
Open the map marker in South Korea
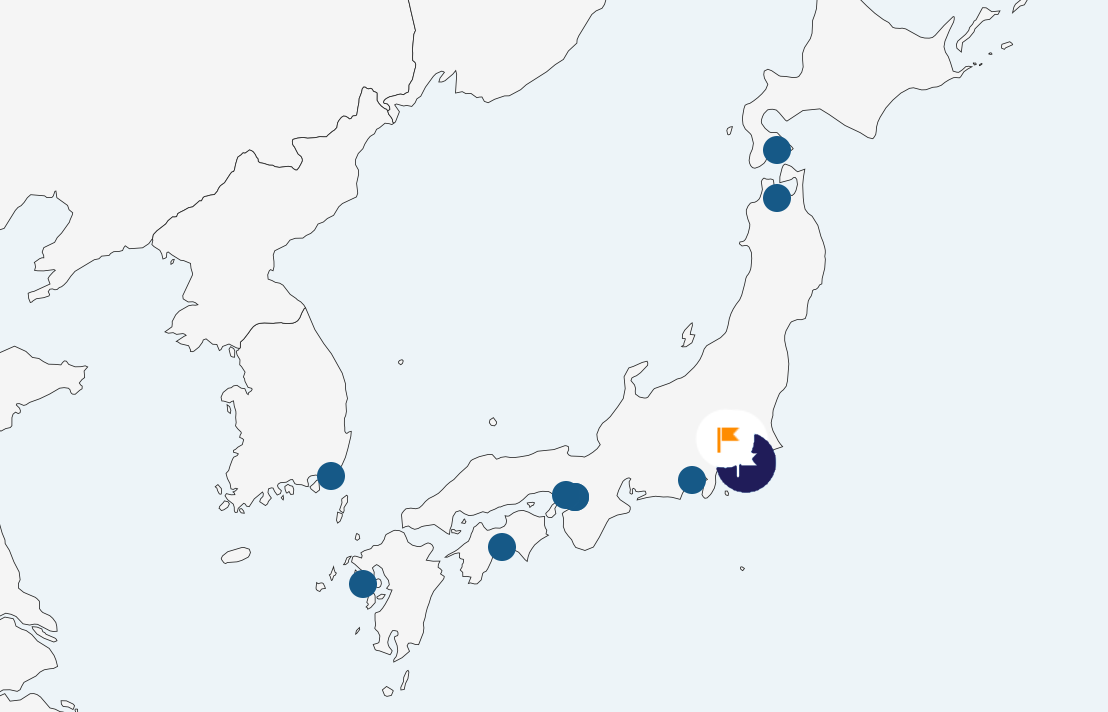click(331, 476)
